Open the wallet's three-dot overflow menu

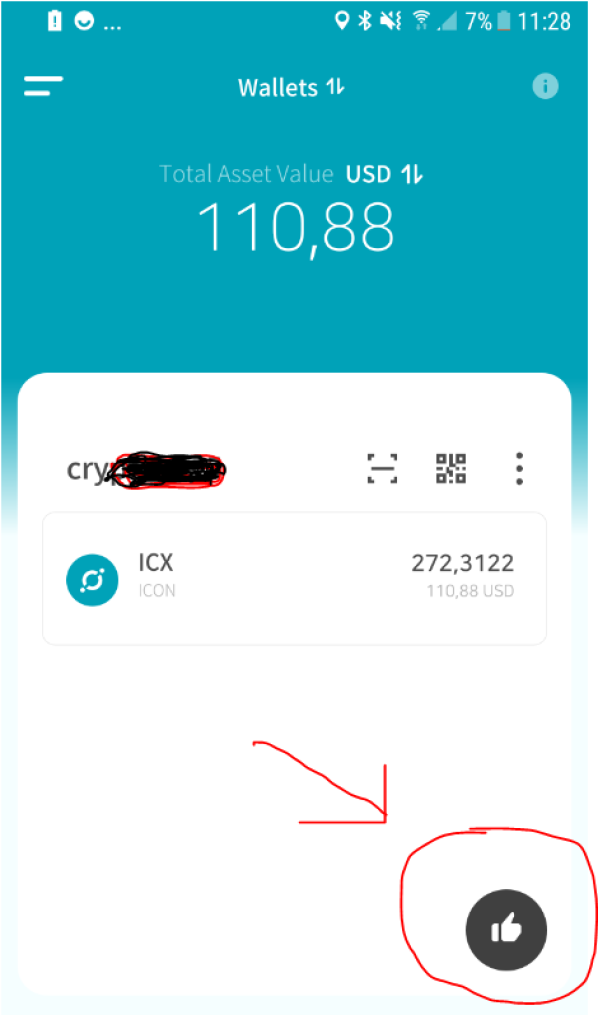[519, 469]
